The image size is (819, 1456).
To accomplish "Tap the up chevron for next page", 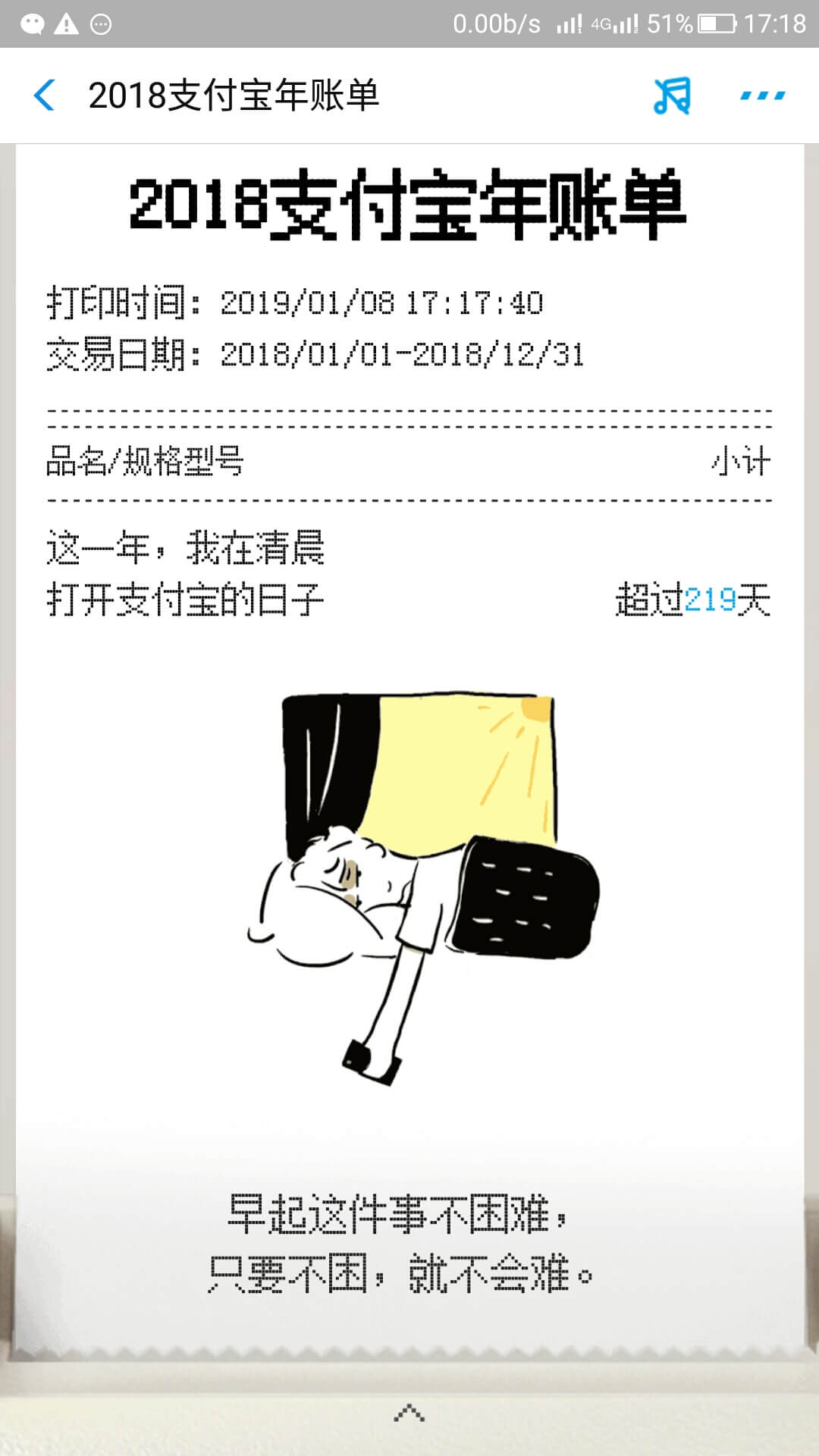I will (x=409, y=1413).
